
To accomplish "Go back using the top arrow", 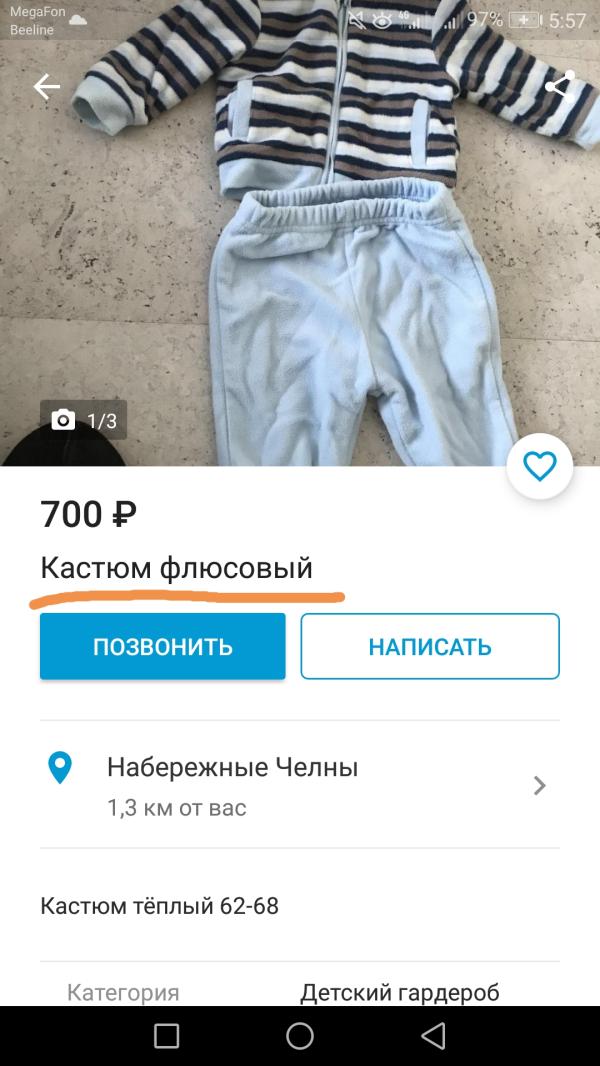I will coord(46,87).
